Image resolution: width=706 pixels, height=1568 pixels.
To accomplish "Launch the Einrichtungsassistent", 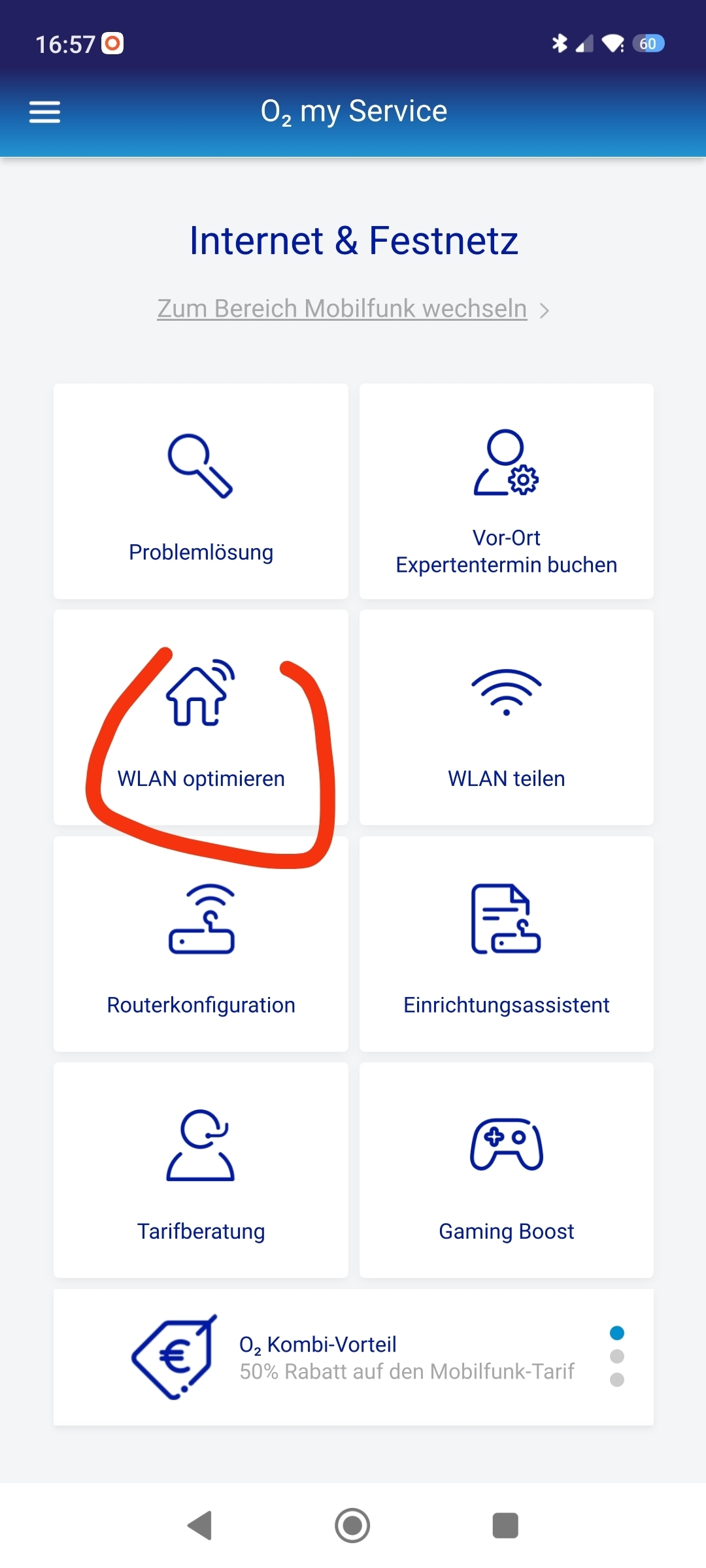I will pos(507,944).
